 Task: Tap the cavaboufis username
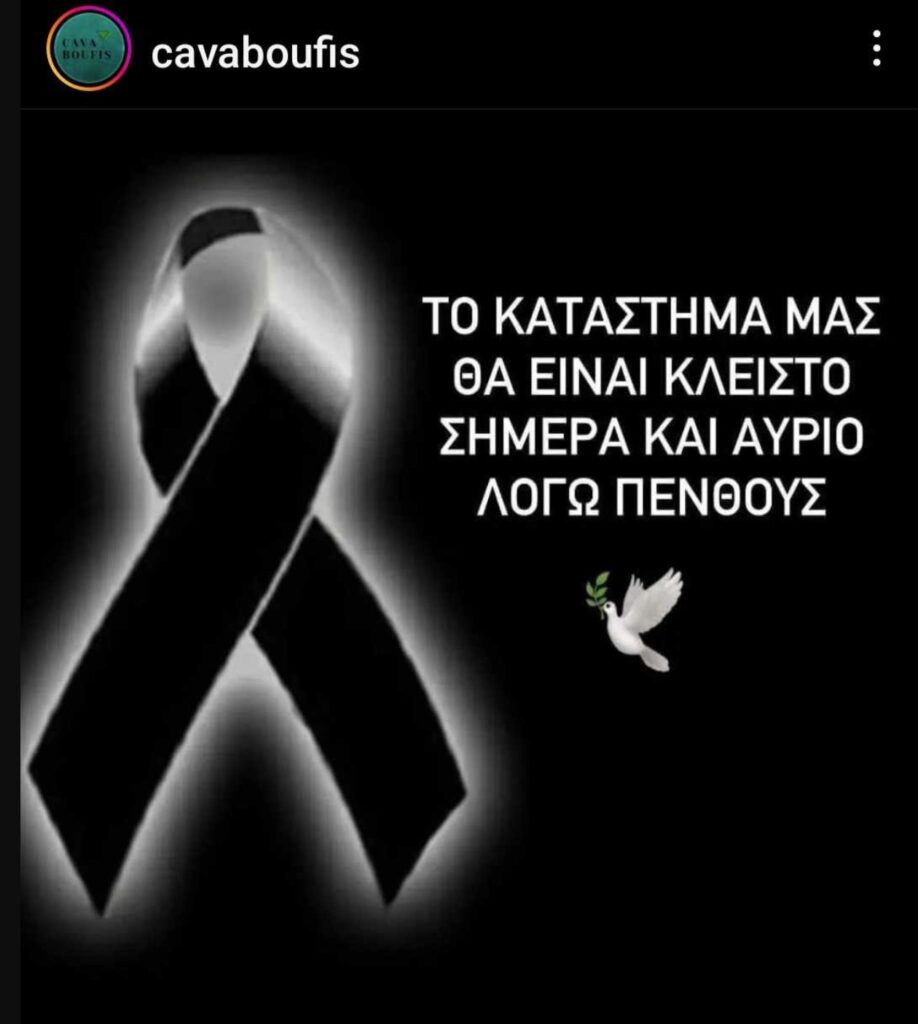254,54
